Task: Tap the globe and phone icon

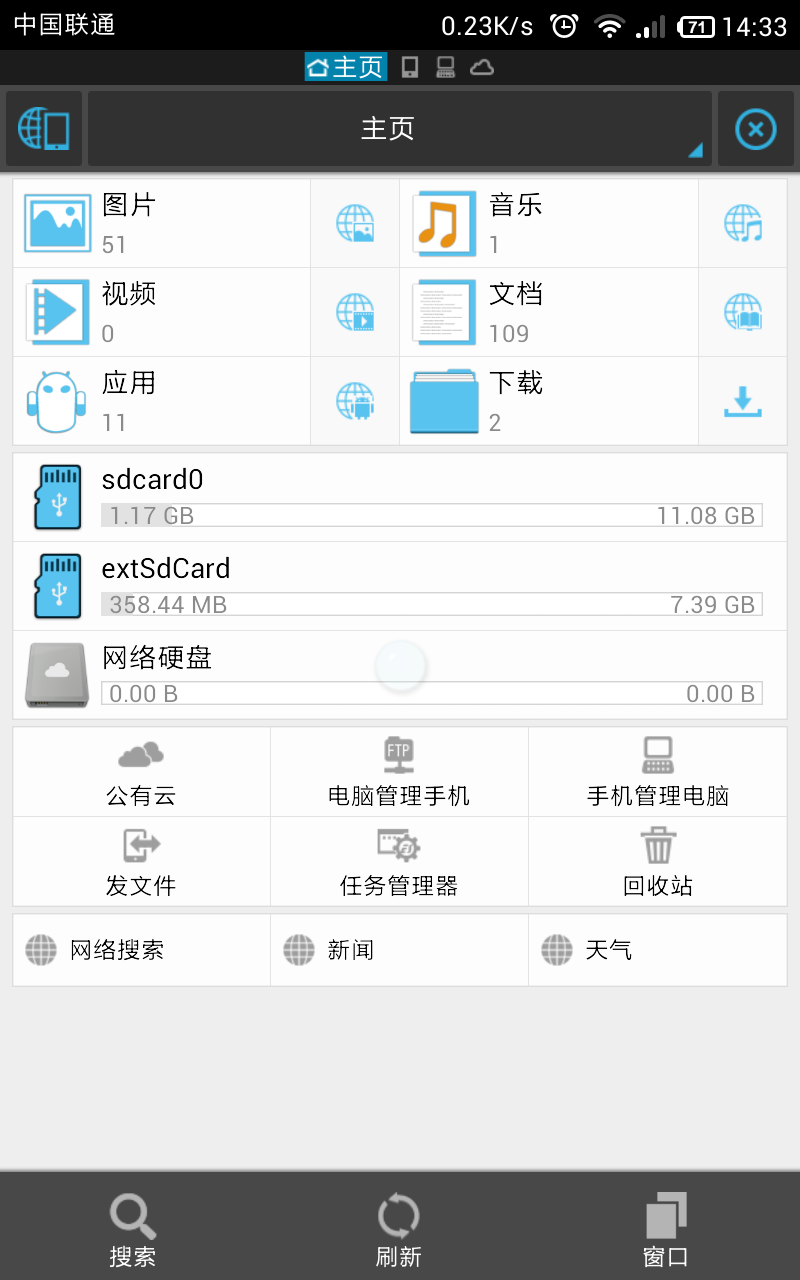Action: click(x=44, y=129)
